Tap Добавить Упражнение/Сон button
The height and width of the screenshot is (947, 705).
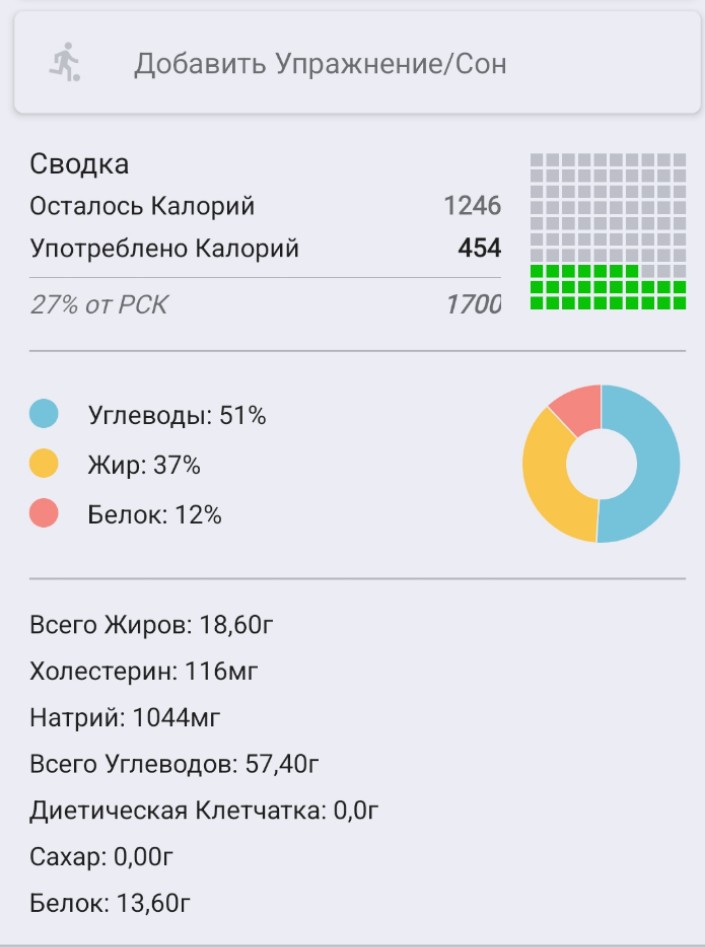coord(356,64)
